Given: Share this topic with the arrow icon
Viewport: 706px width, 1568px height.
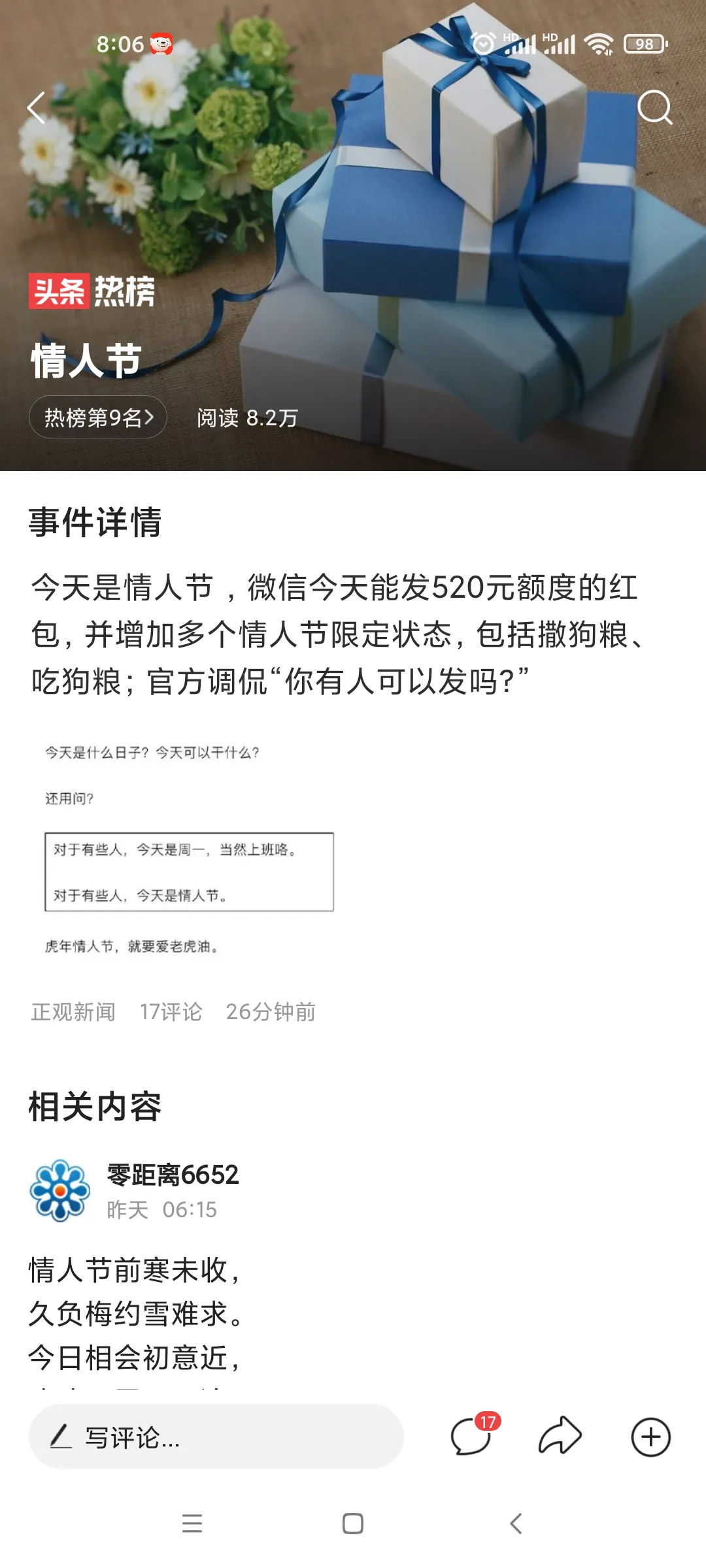Looking at the screenshot, I should pyautogui.click(x=560, y=1437).
